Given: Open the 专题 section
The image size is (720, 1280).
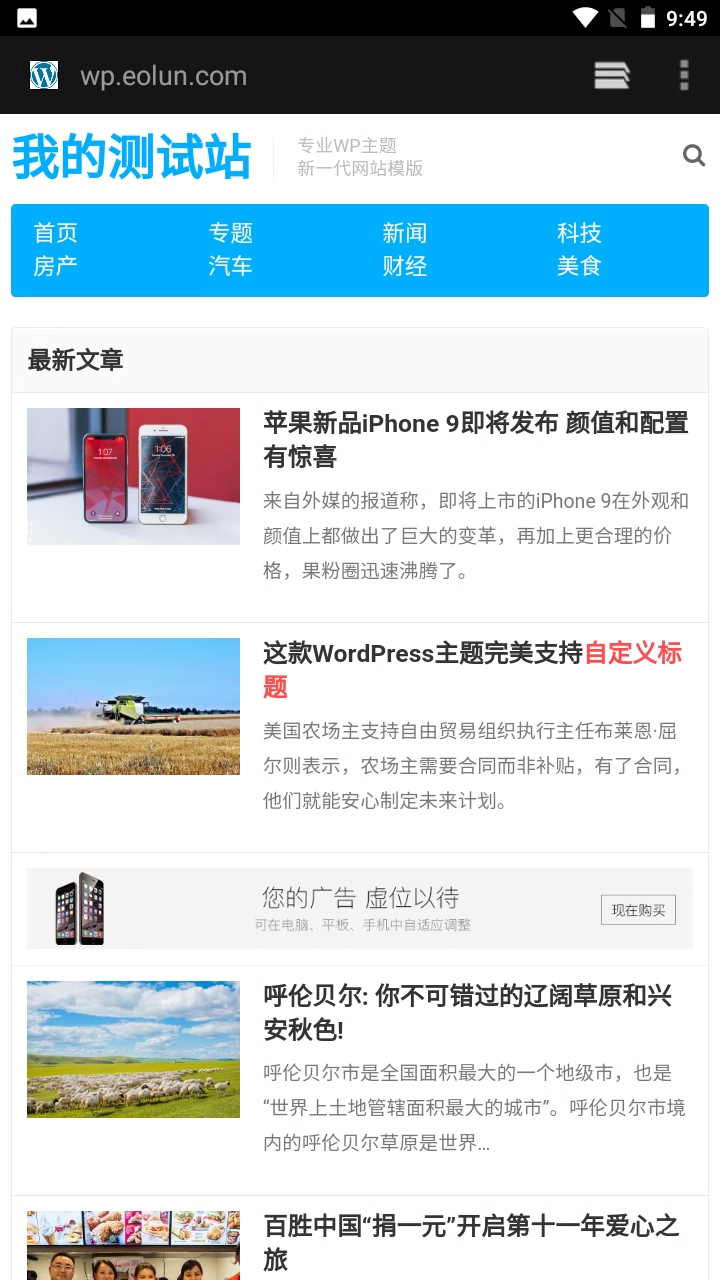Looking at the screenshot, I should tap(230, 233).
